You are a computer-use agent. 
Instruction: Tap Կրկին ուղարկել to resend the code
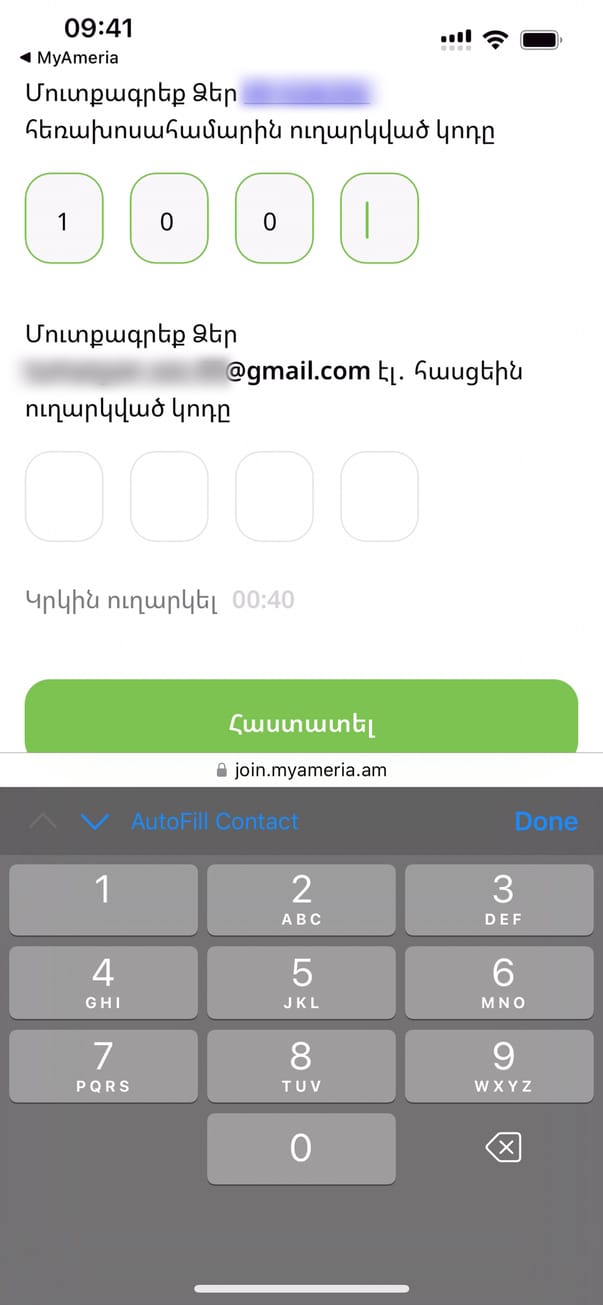coord(121,600)
